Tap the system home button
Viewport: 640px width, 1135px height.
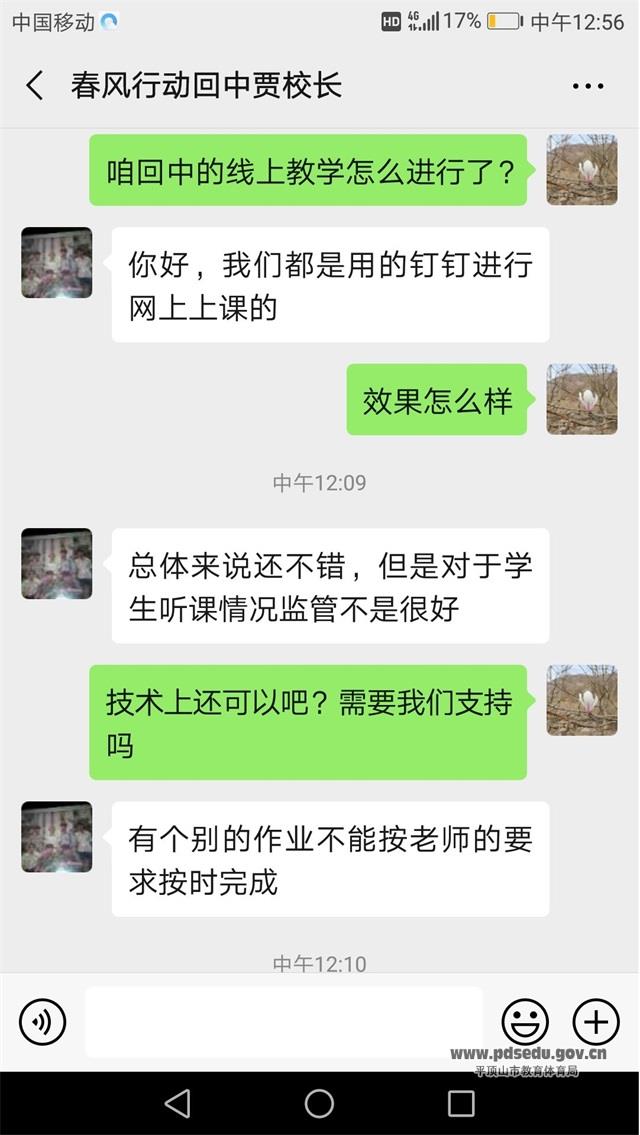(319, 1103)
